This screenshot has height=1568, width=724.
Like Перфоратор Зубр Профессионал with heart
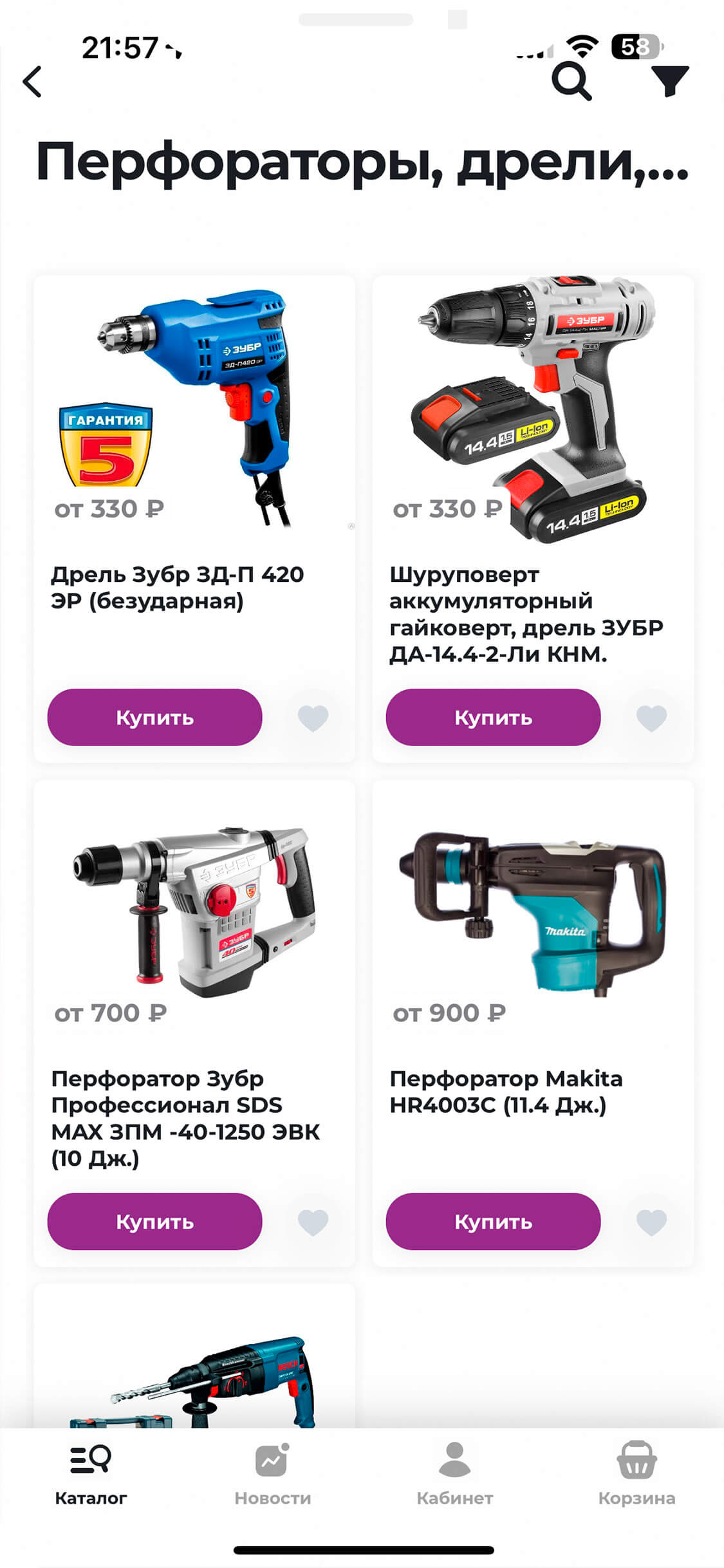pyautogui.click(x=313, y=1221)
